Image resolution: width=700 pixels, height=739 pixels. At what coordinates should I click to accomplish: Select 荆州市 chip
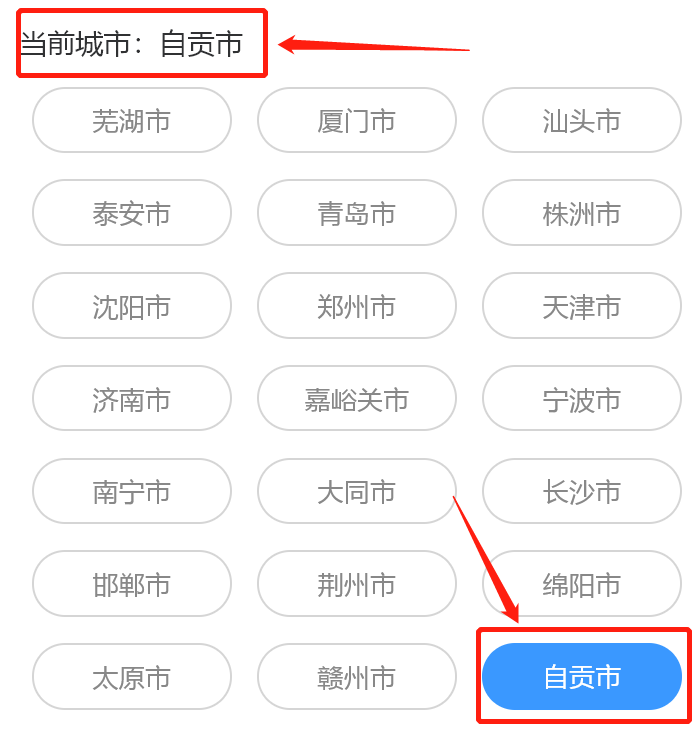coord(357,584)
